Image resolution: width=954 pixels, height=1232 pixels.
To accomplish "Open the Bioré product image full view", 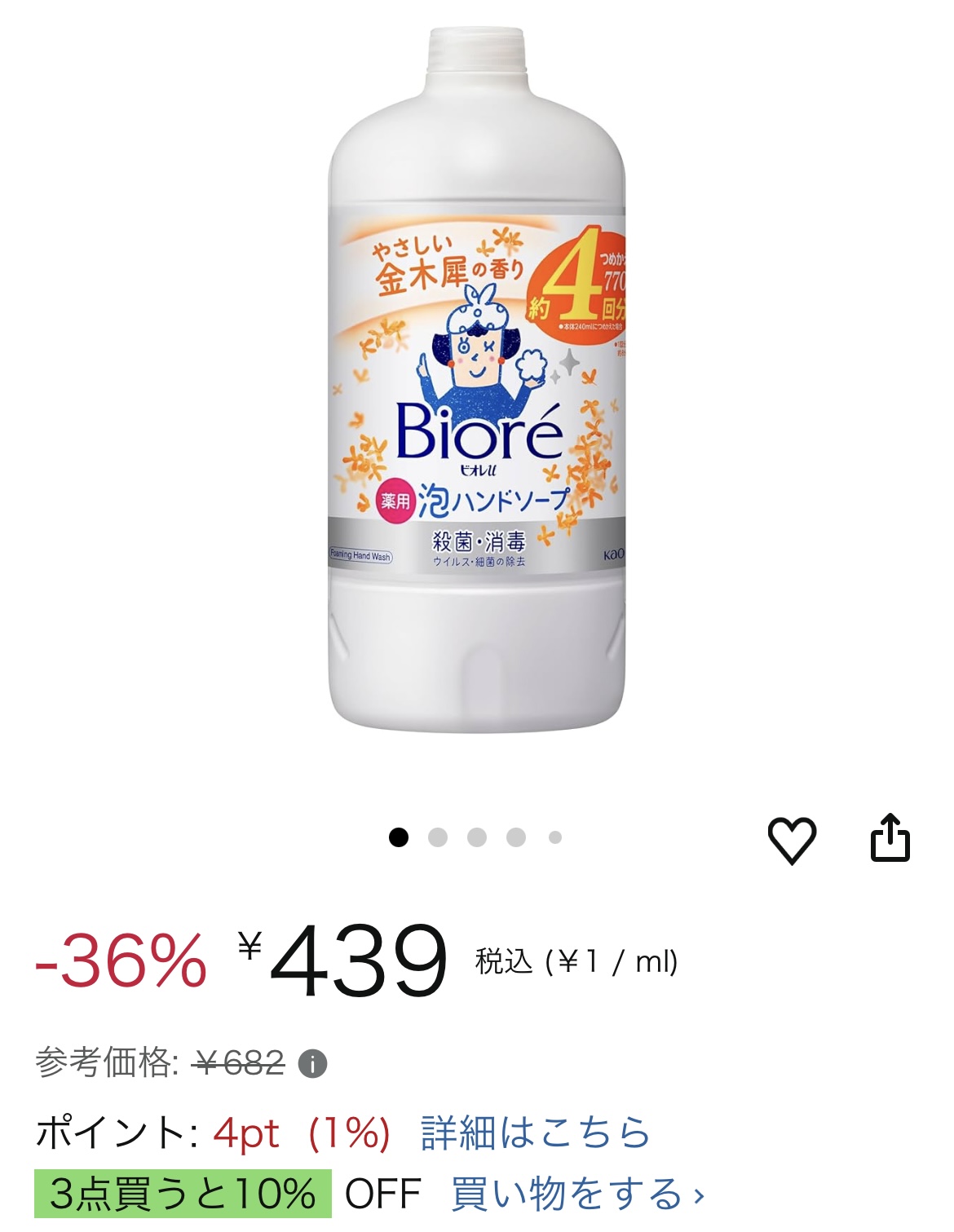I will tap(477, 383).
